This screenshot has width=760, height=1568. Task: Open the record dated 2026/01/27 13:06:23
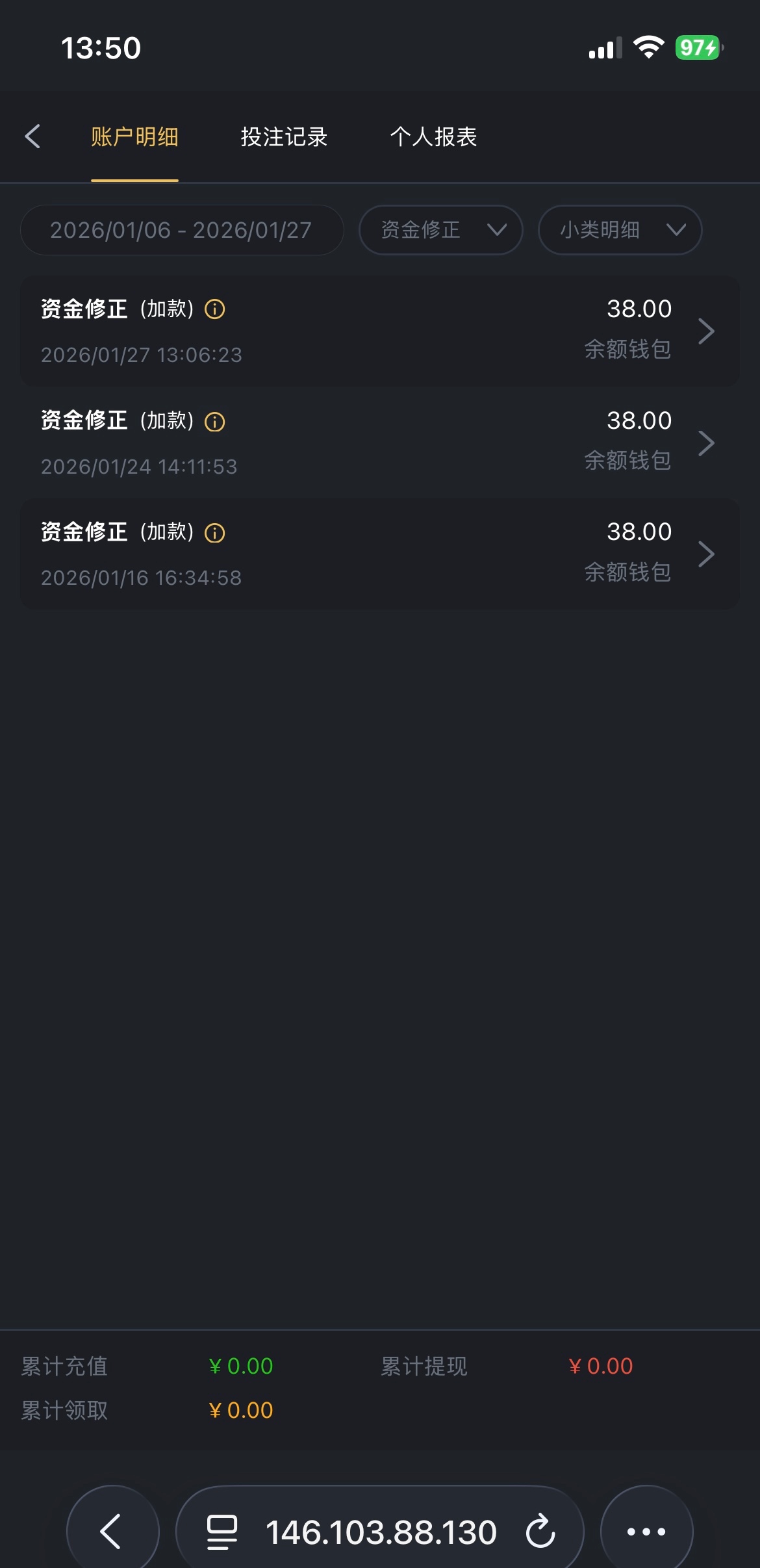[x=379, y=331]
